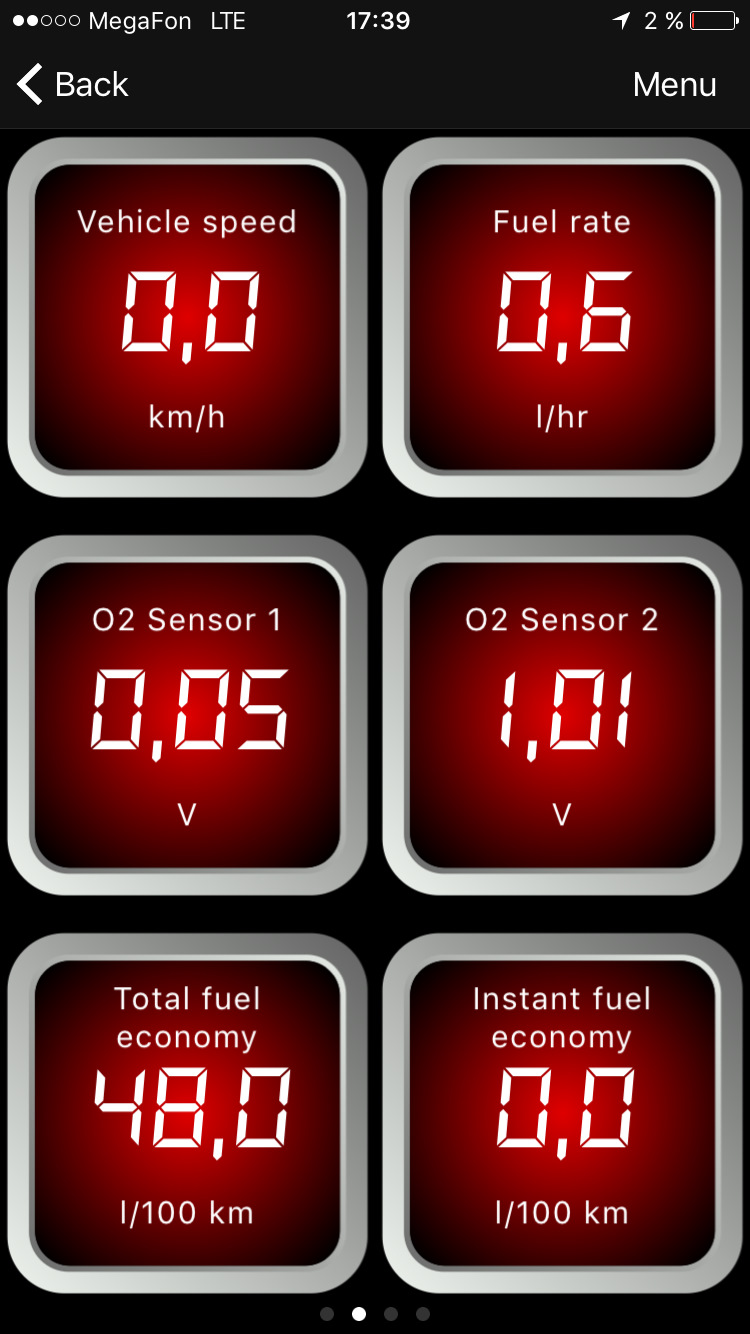Screen dimensions: 750x1334
Task: Select the Vehicle speed gauge
Action: tap(187, 317)
